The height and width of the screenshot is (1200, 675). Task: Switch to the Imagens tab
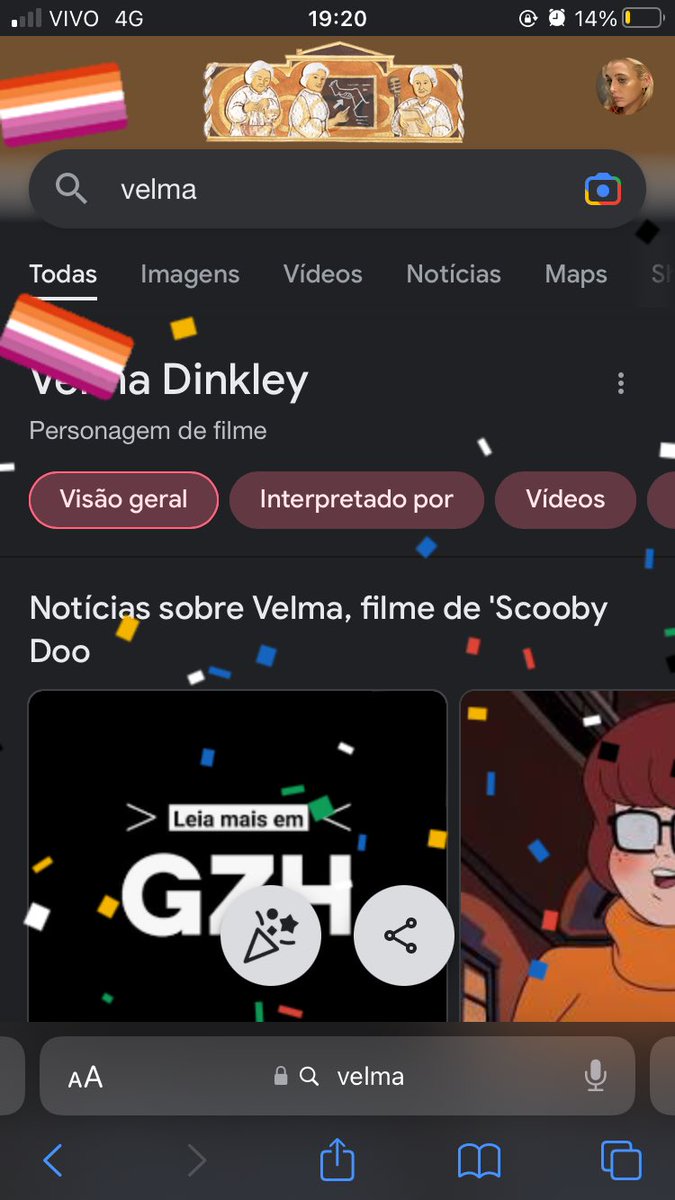tap(190, 274)
